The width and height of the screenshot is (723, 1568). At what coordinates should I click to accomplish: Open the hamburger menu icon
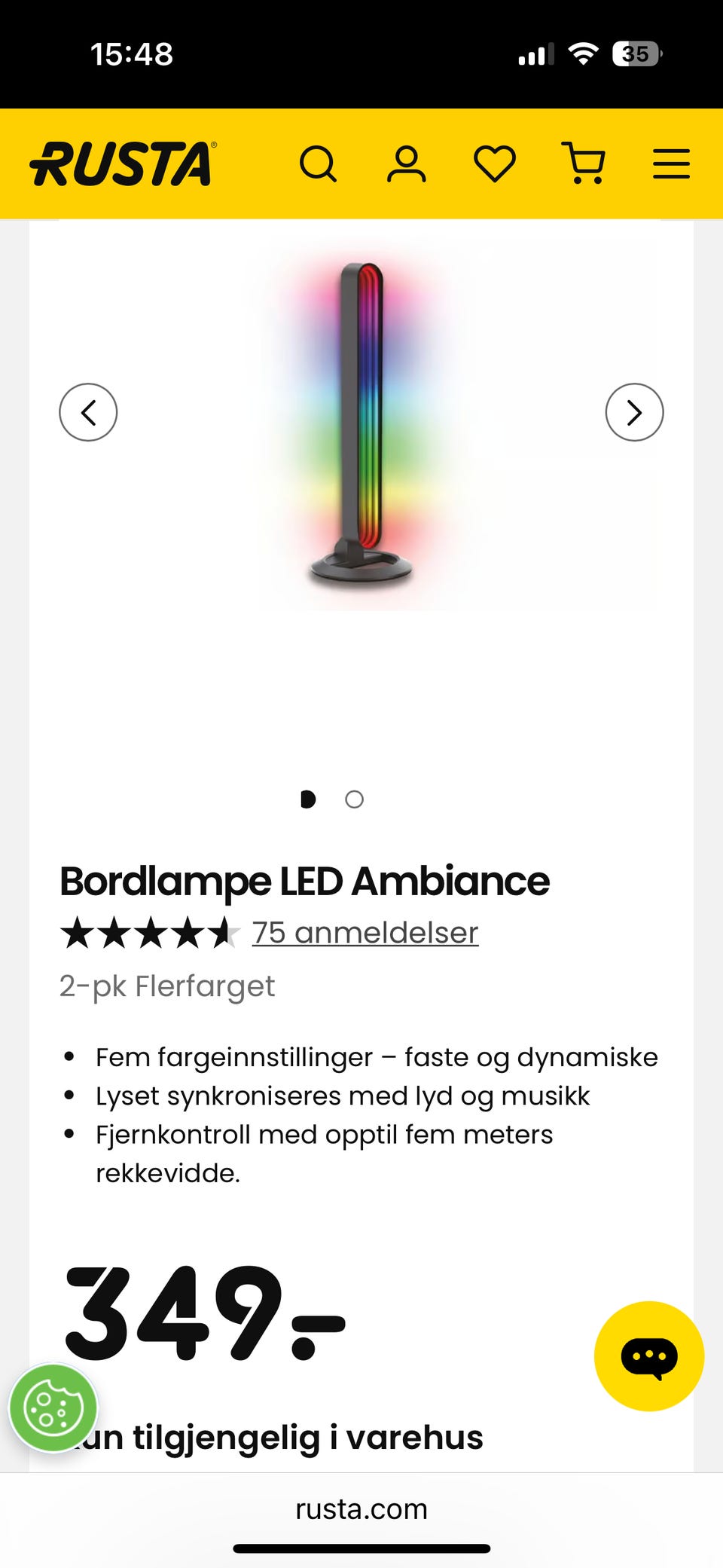coord(670,164)
